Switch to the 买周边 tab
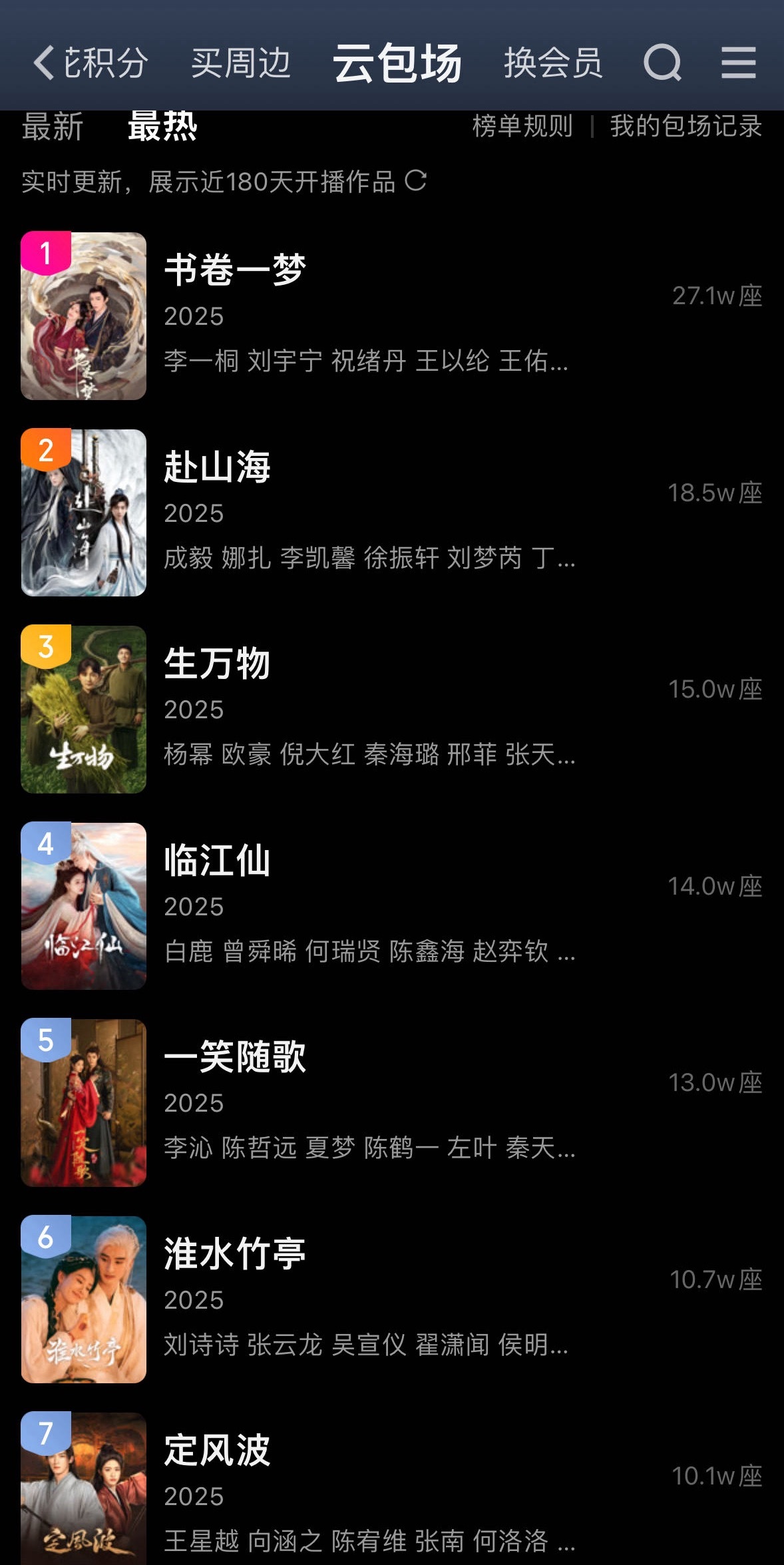This screenshot has height=1565, width=784. click(240, 63)
